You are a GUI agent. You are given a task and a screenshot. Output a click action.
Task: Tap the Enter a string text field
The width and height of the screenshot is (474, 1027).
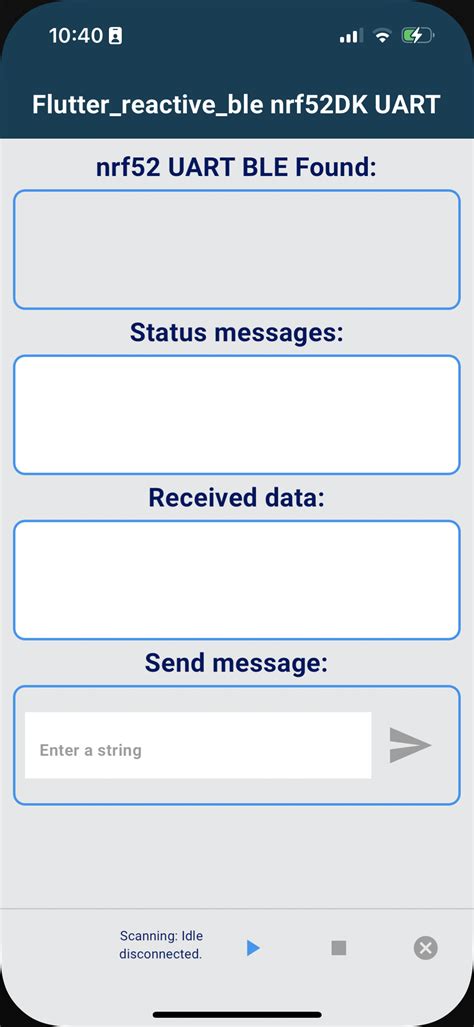[x=198, y=745]
